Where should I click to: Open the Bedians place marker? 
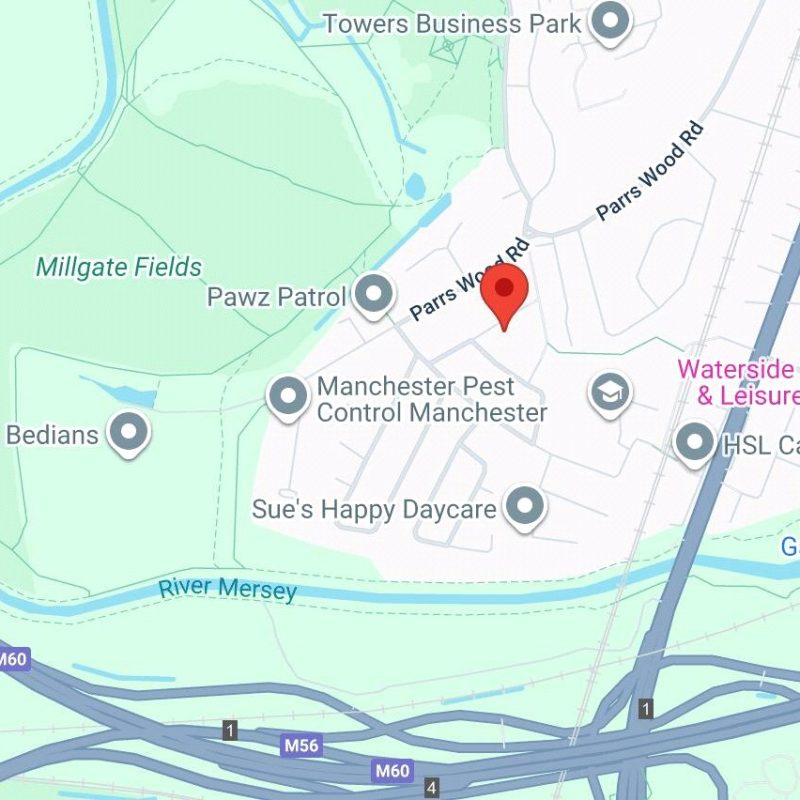[x=128, y=433]
